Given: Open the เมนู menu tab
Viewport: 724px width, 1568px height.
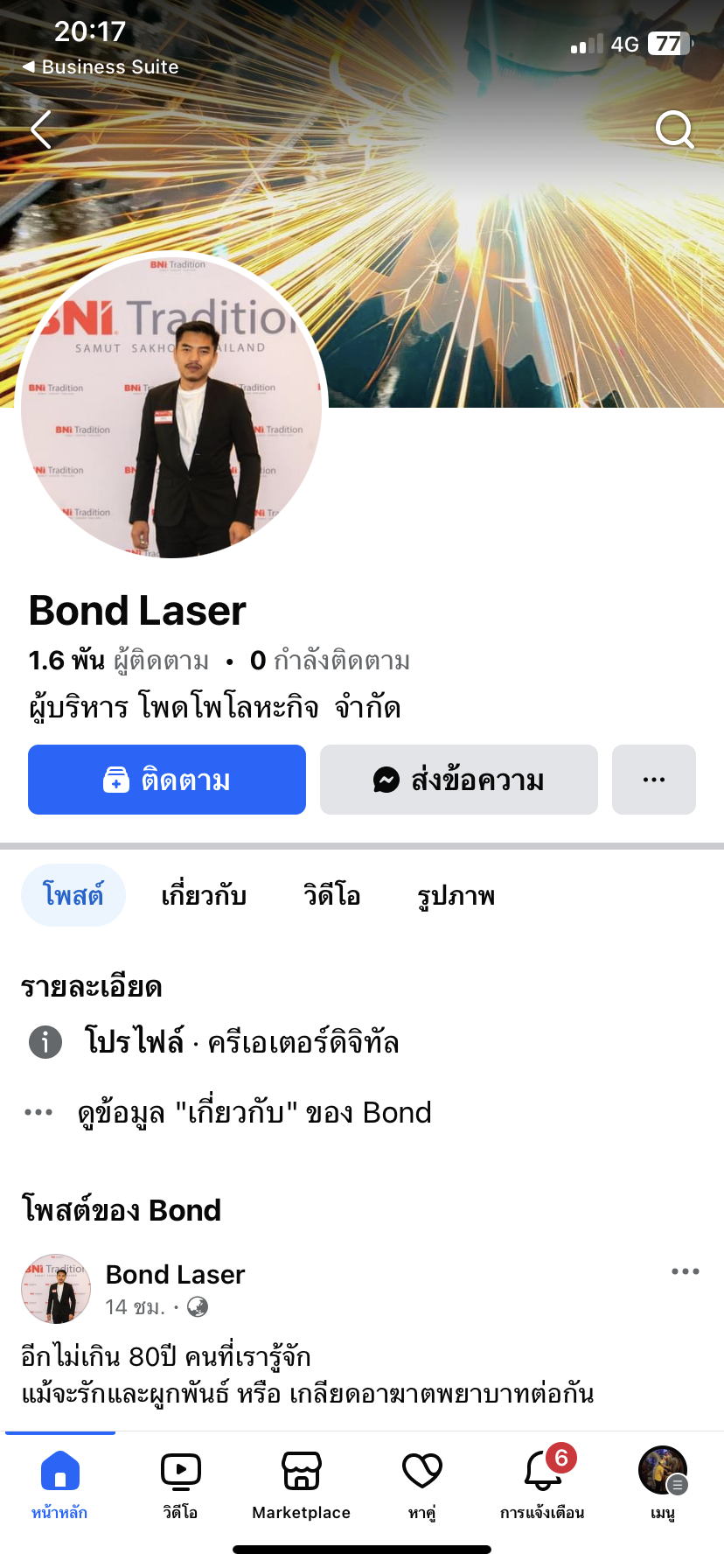Looking at the screenshot, I should (663, 1484).
